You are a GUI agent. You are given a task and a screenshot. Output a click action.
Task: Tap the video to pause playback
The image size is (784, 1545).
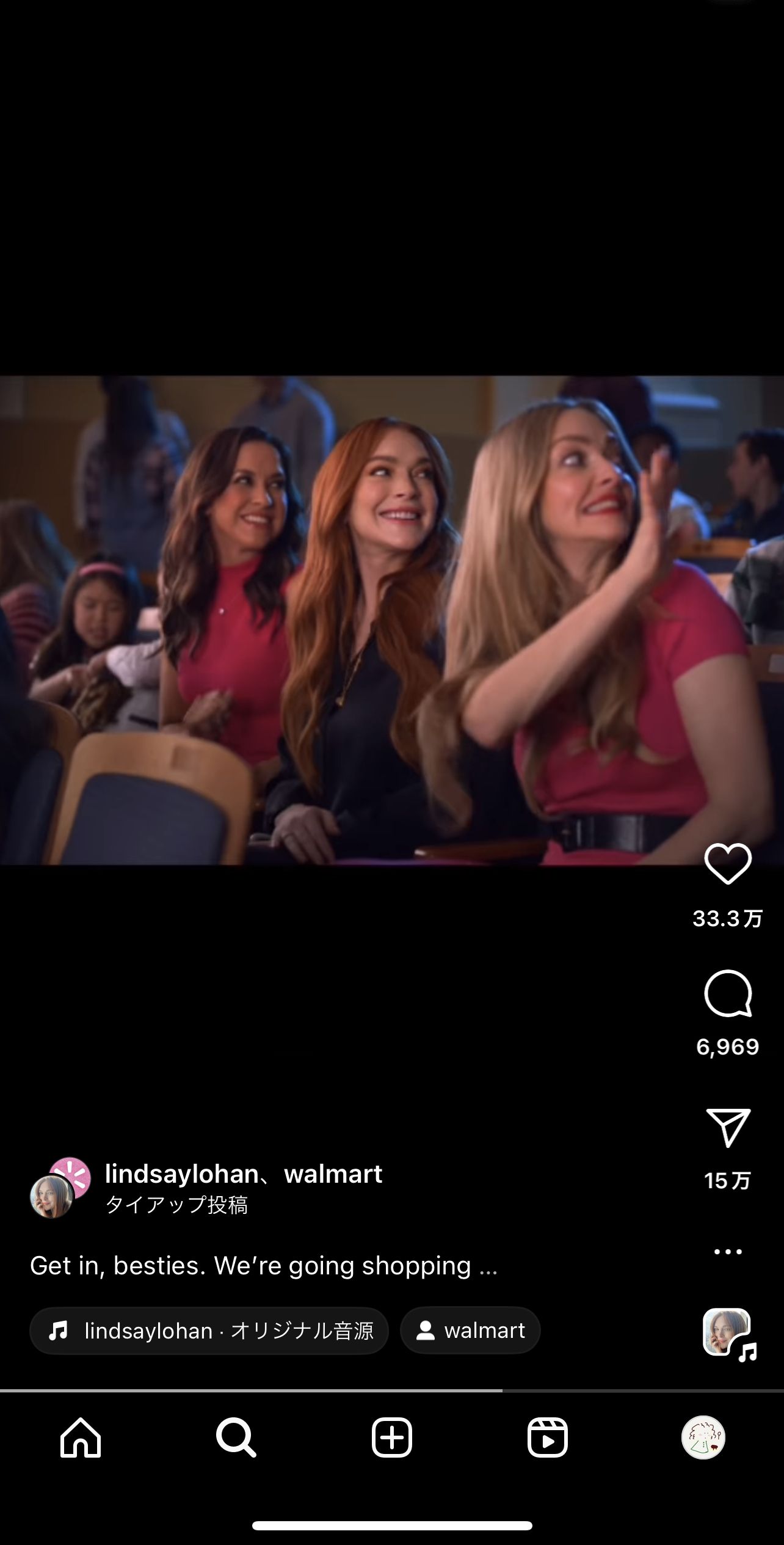[392, 620]
